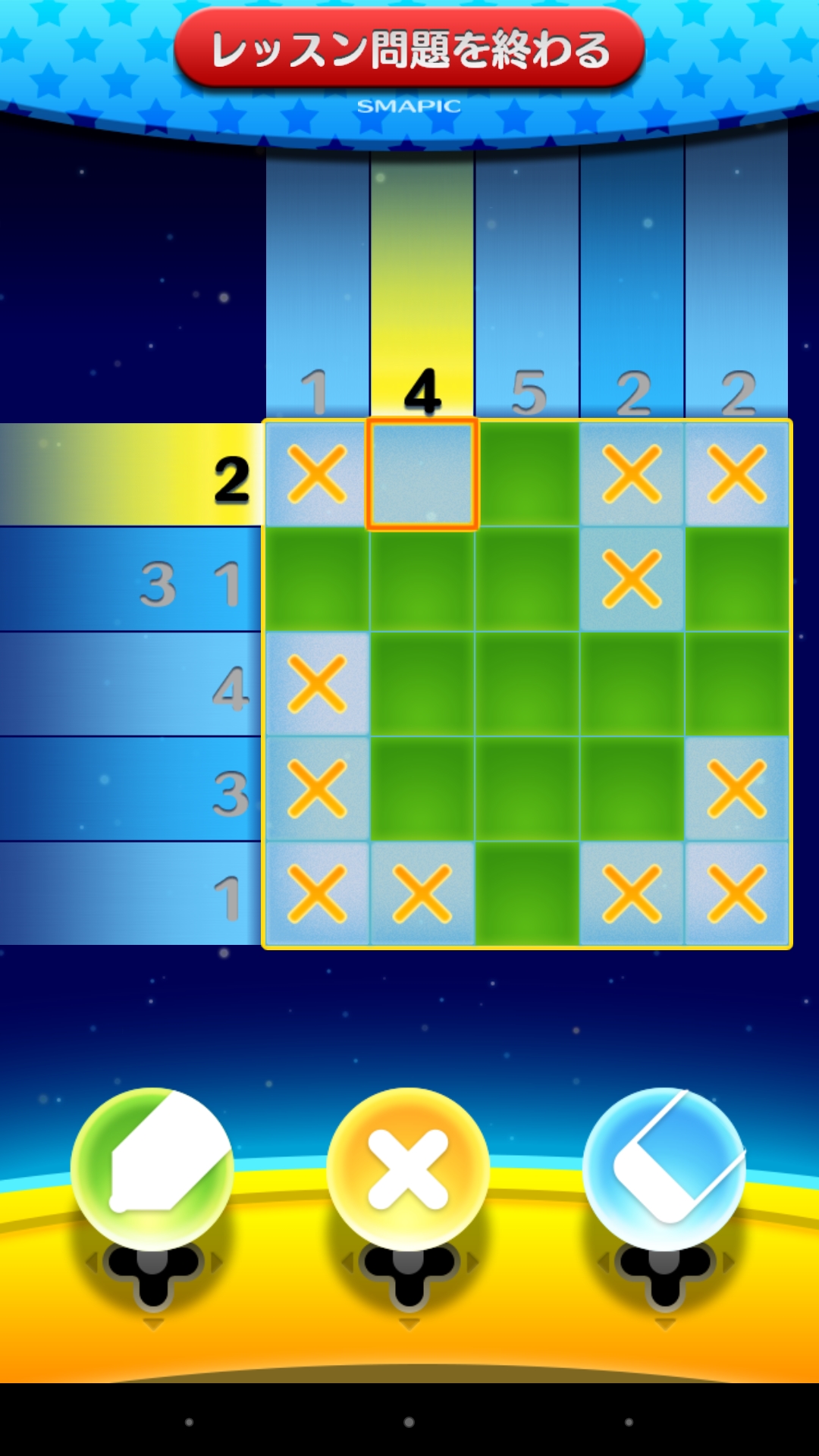Select the blue eraser tool

tap(664, 1169)
